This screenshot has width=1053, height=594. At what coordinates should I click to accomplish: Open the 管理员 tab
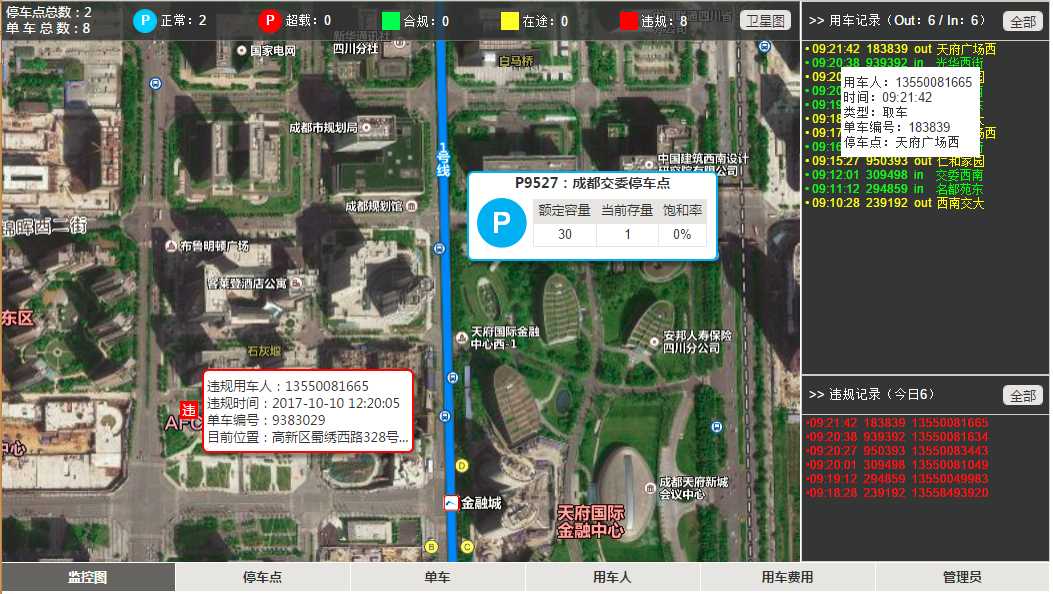point(962,577)
